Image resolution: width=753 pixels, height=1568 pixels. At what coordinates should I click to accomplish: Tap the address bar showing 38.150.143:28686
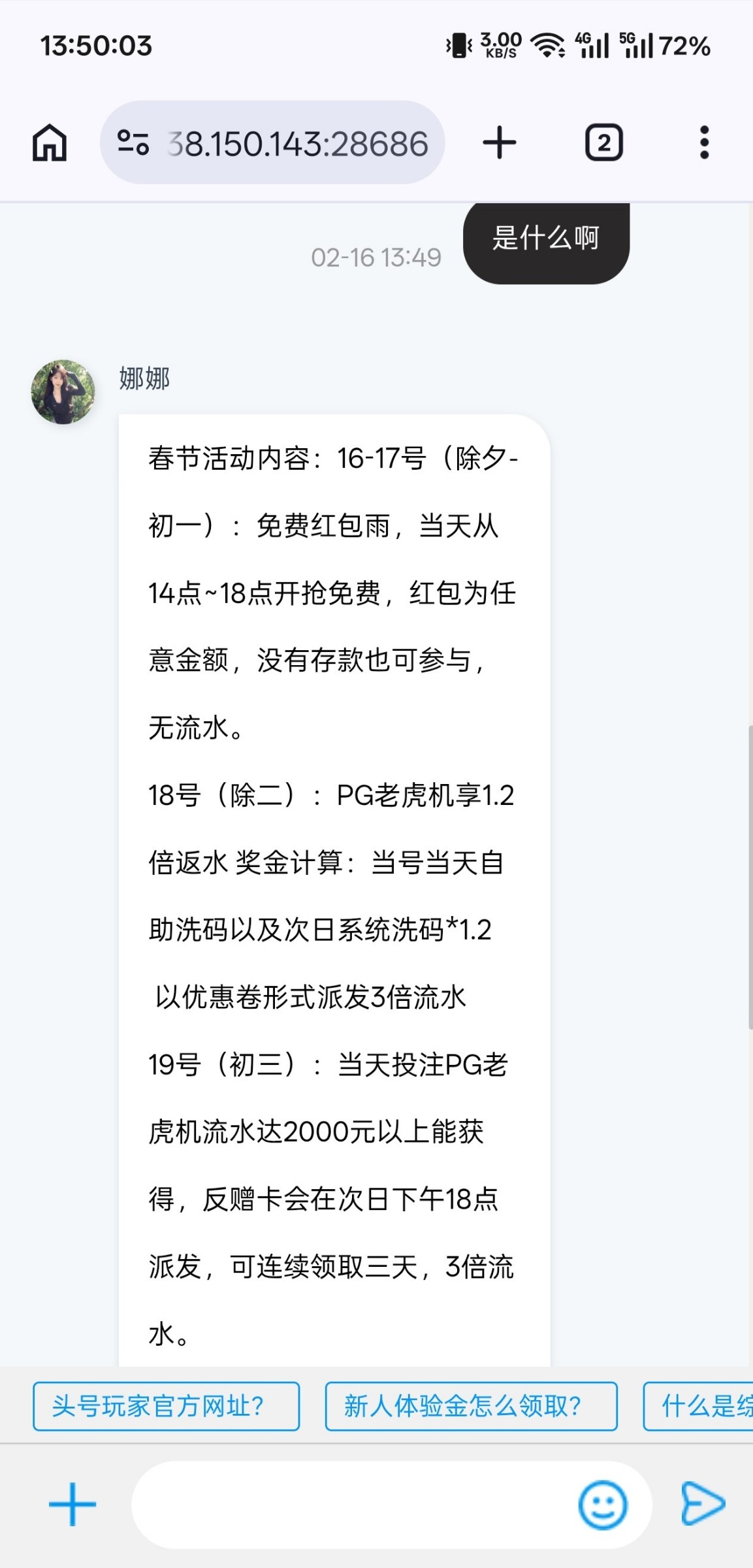297,143
